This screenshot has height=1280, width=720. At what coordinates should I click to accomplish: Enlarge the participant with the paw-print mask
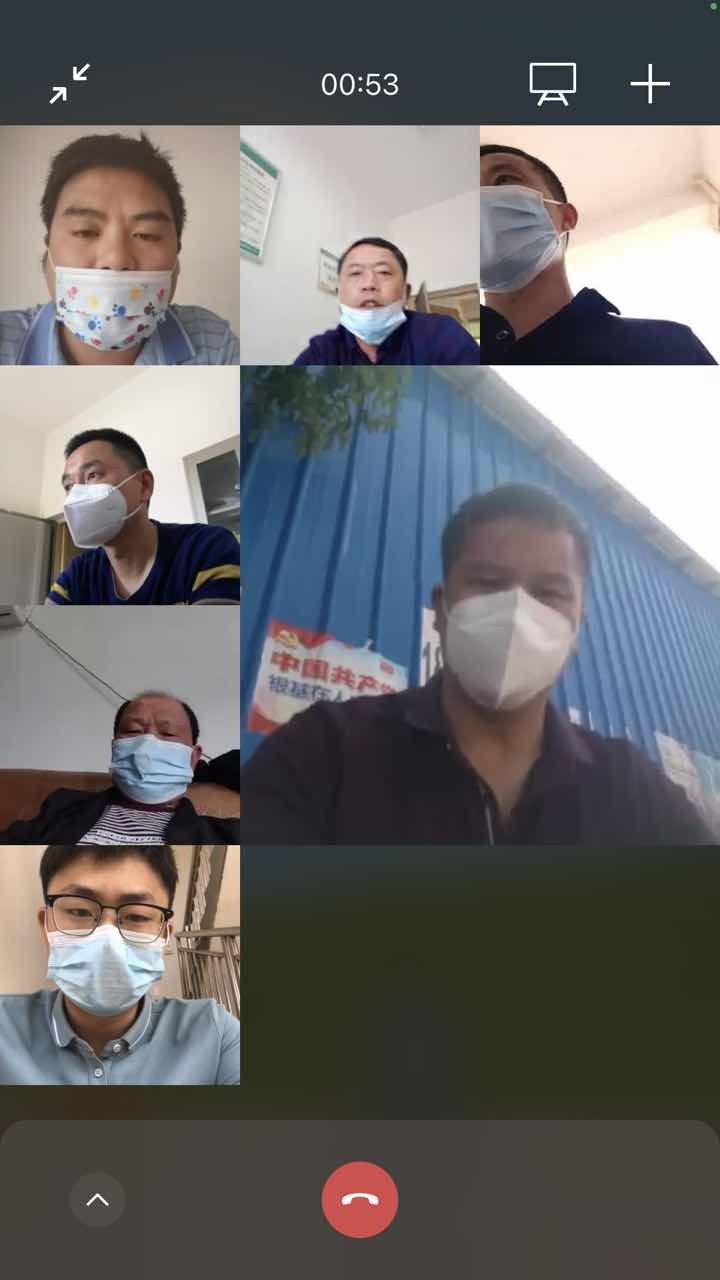119,245
